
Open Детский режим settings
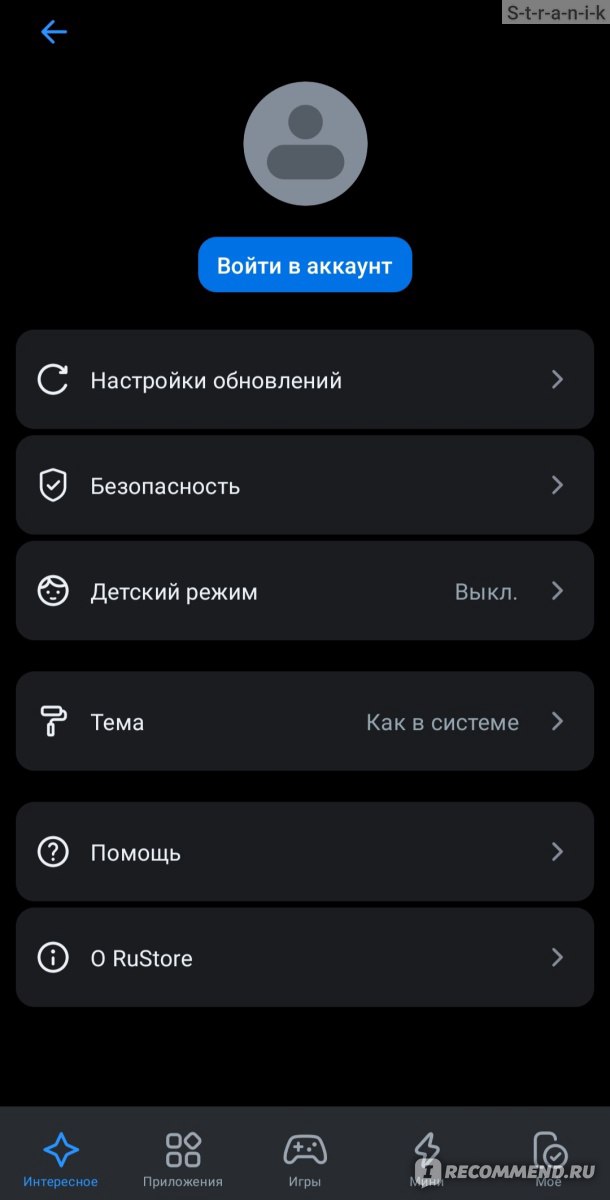pyautogui.click(x=305, y=591)
